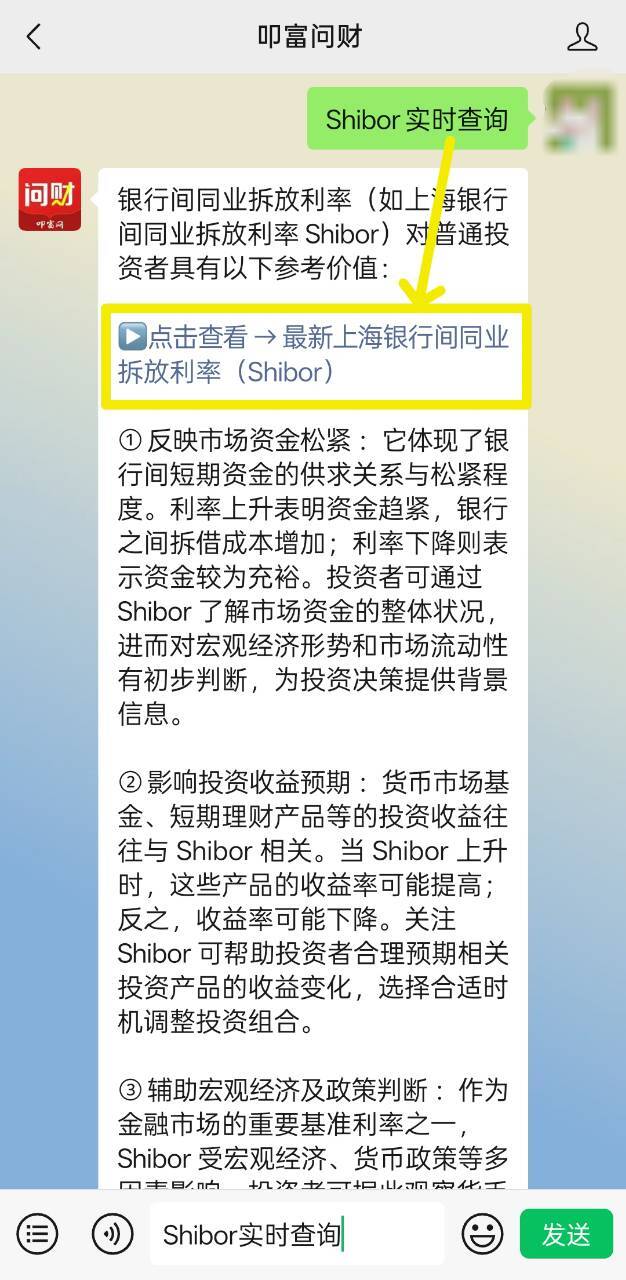This screenshot has height=1280, width=626.
Task: Open the emoji picker
Action: coord(482,1234)
